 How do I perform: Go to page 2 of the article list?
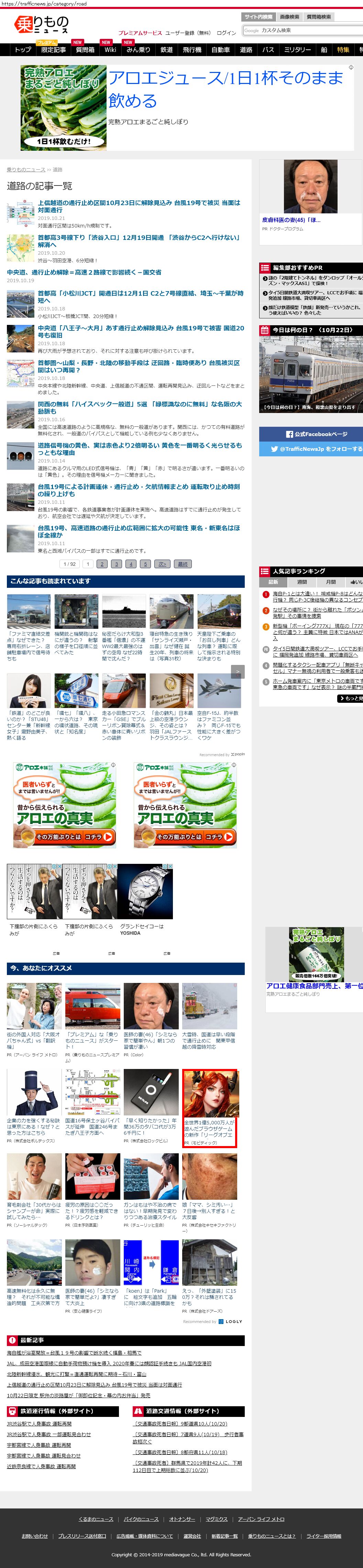[x=102, y=564]
